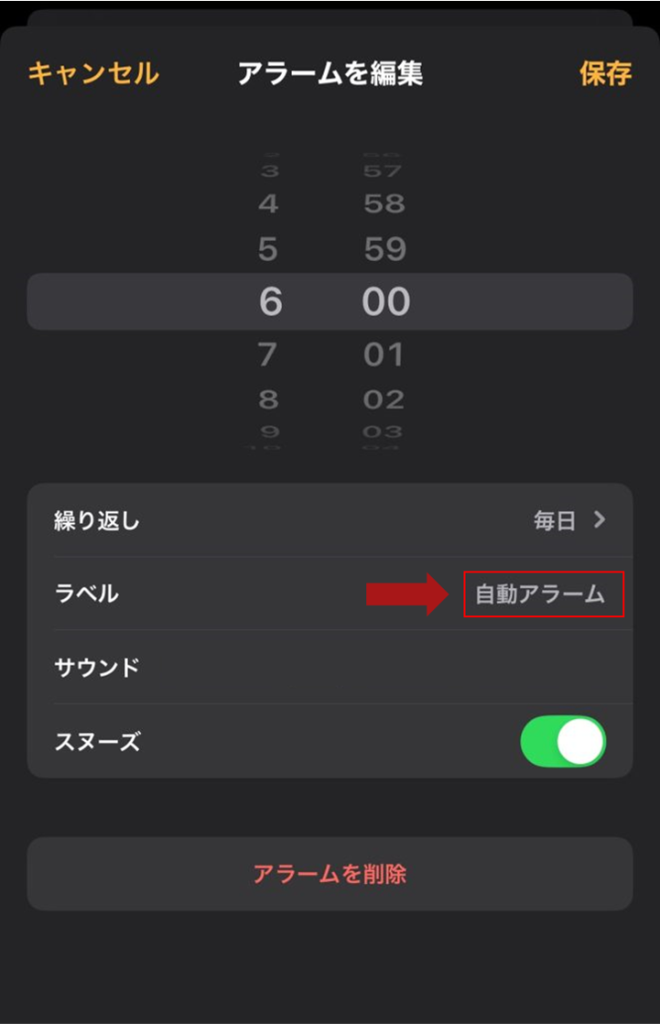This screenshot has height=1024, width=660.
Task: Select minute 59 in the time picker
Action: pyautogui.click(x=385, y=249)
